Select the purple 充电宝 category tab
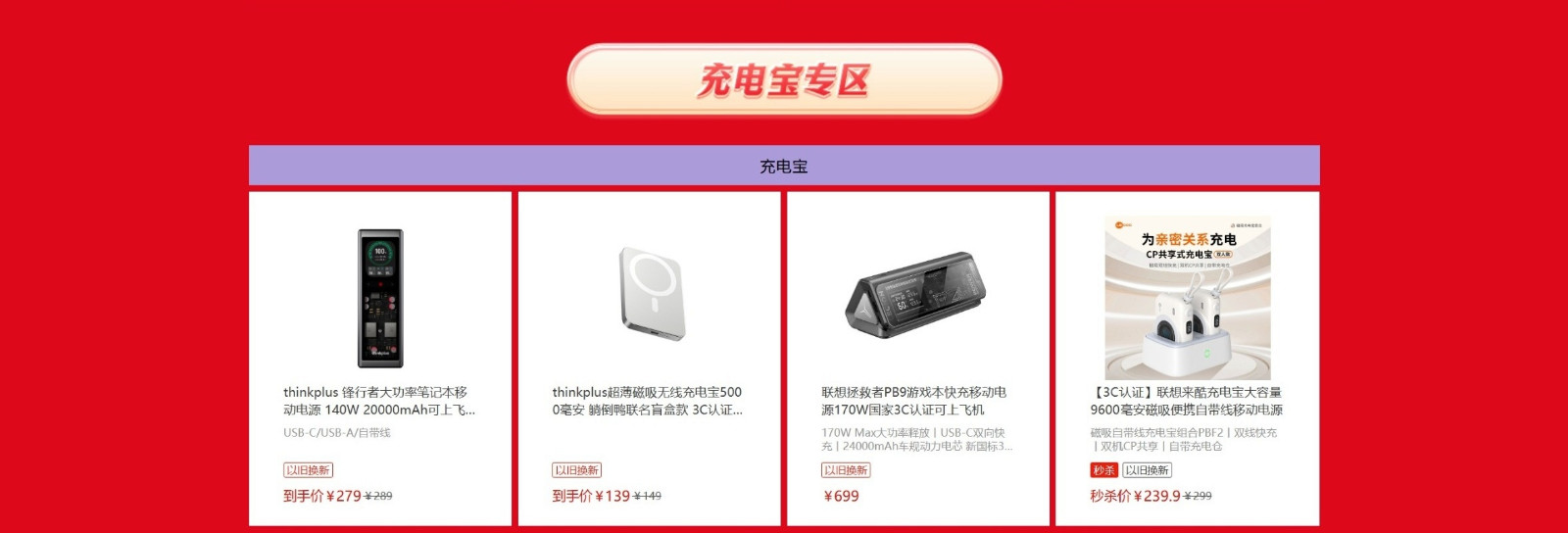The width and height of the screenshot is (1568, 533). [784, 166]
